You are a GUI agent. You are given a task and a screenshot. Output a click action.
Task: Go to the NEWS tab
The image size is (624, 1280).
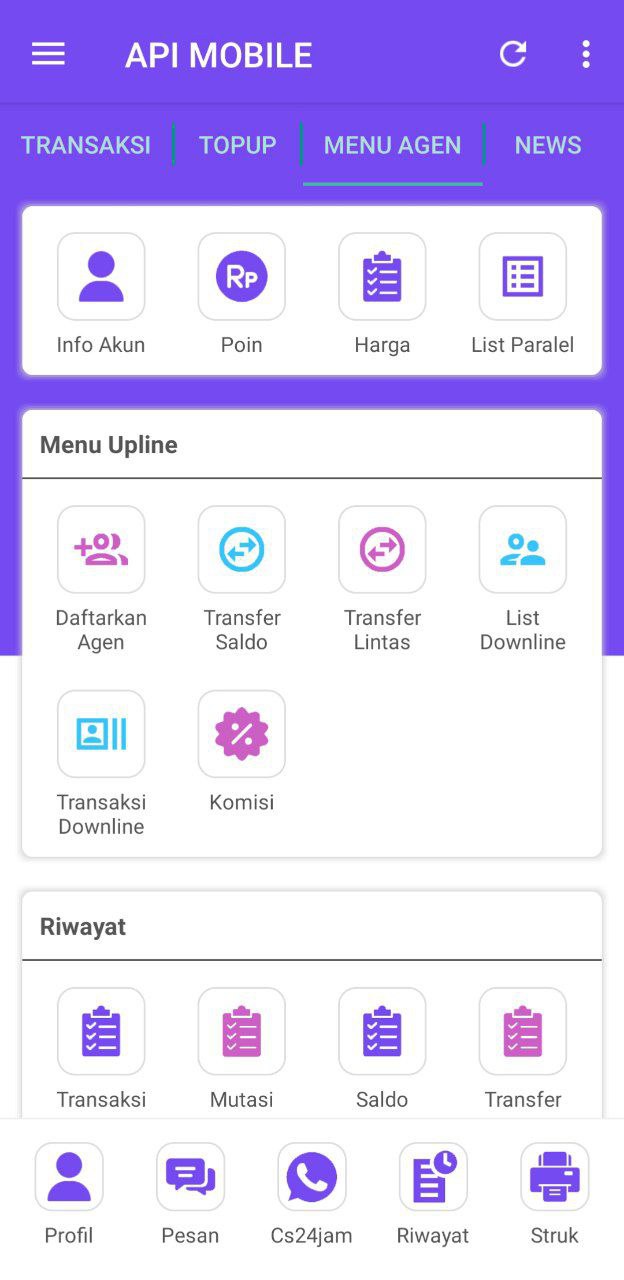point(547,145)
